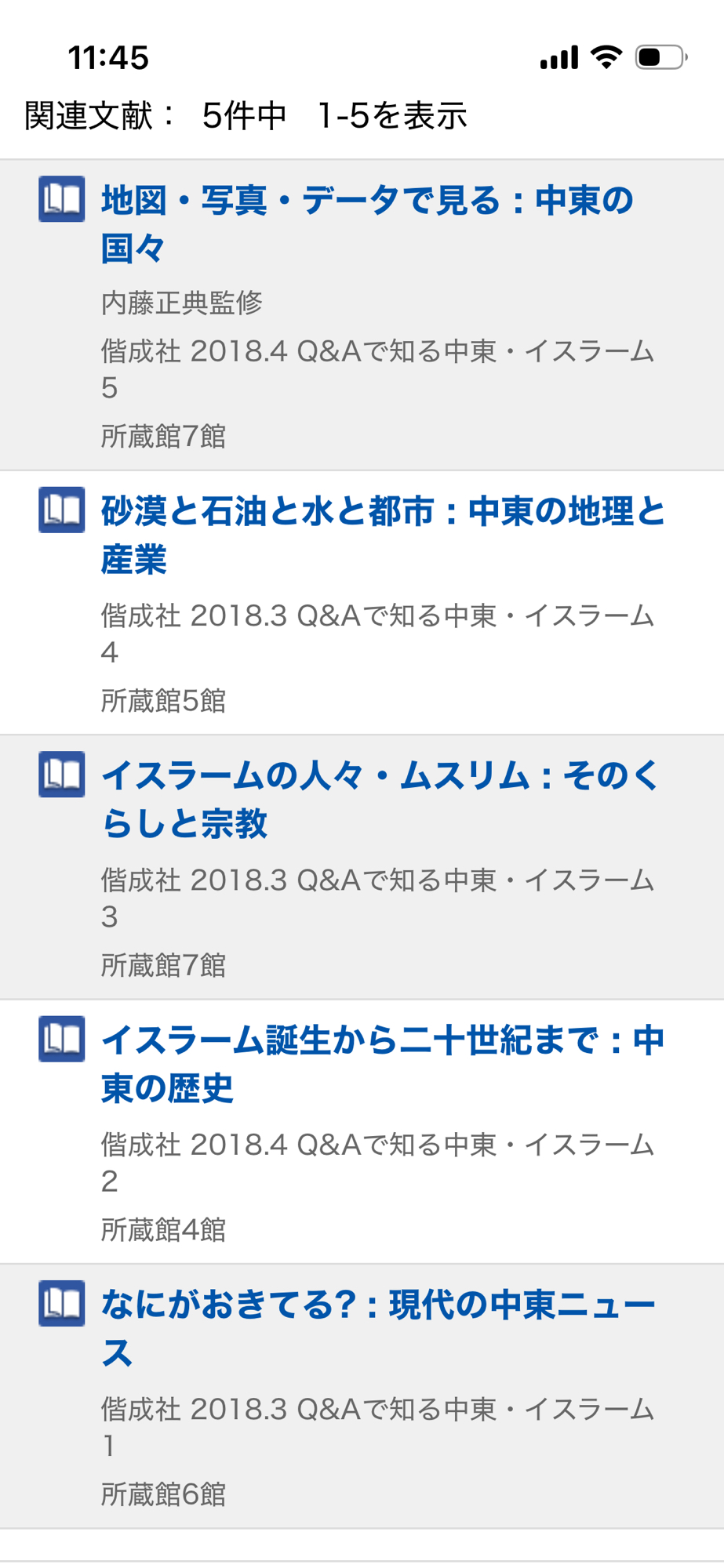Viewport: 724px width, 1568px height.
Task: Open 砂漠と石油と水と都市：中東の地理と産業
Action: point(382,513)
